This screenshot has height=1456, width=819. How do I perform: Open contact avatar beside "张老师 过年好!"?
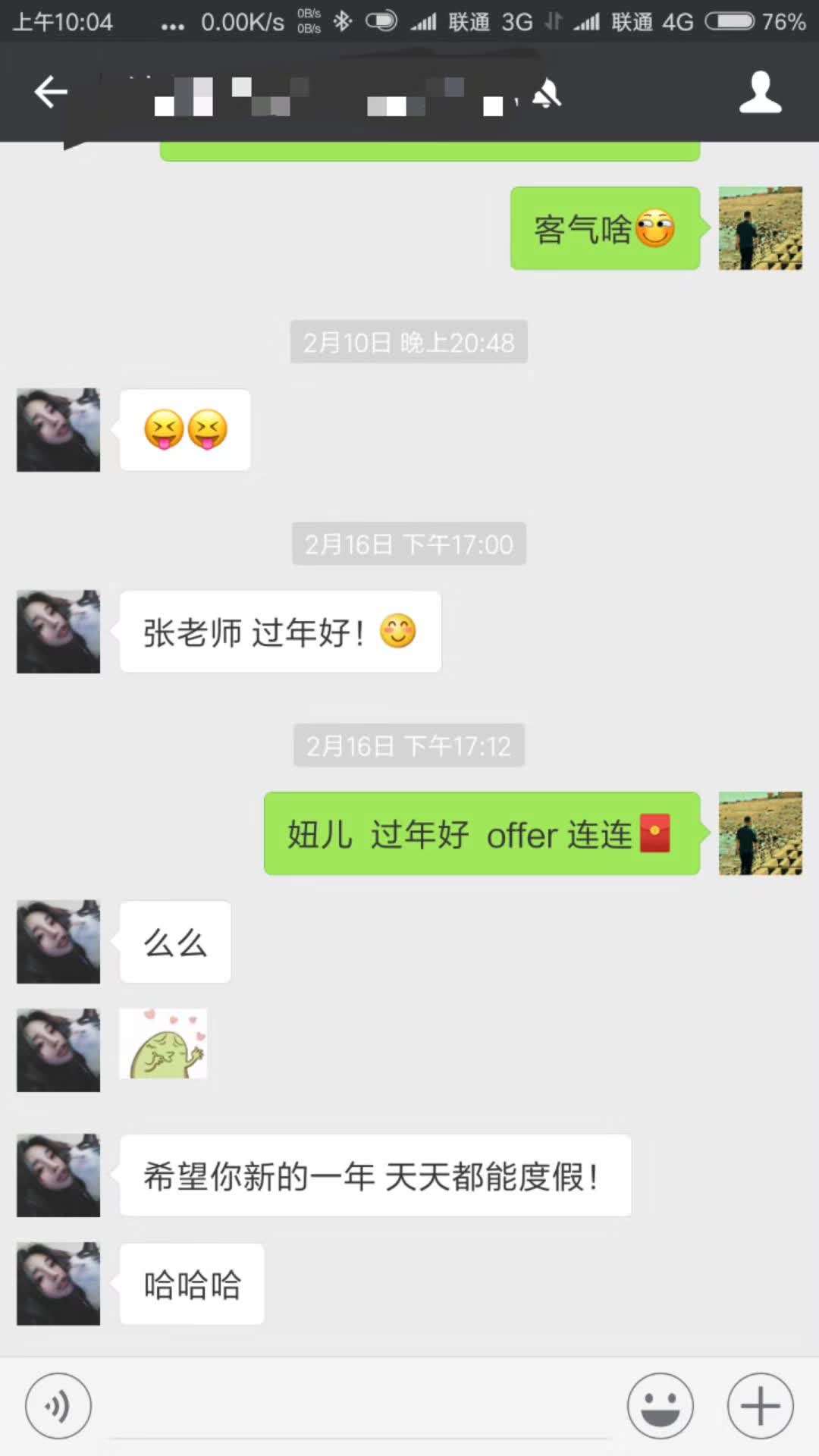58,632
